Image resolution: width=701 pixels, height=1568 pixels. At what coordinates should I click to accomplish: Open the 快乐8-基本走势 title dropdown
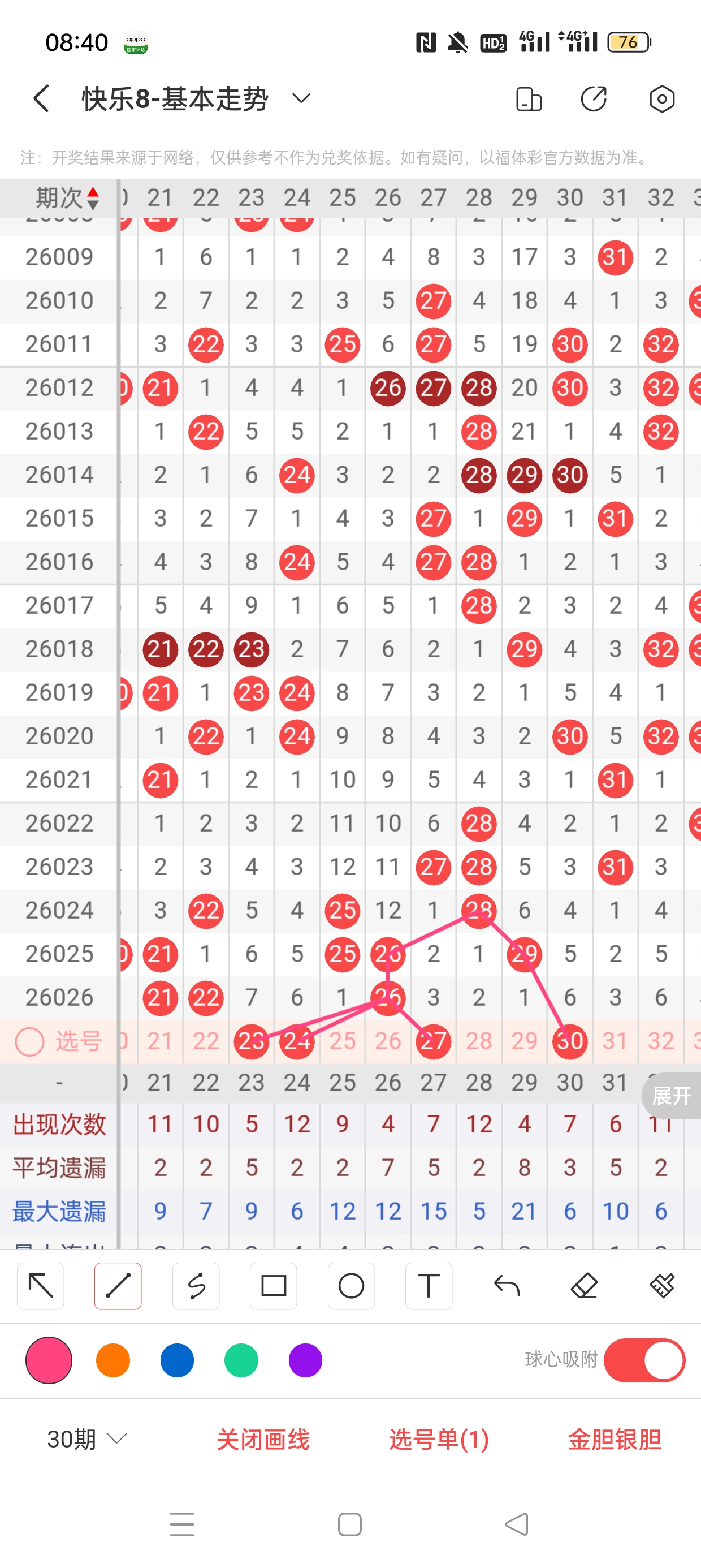tap(301, 98)
